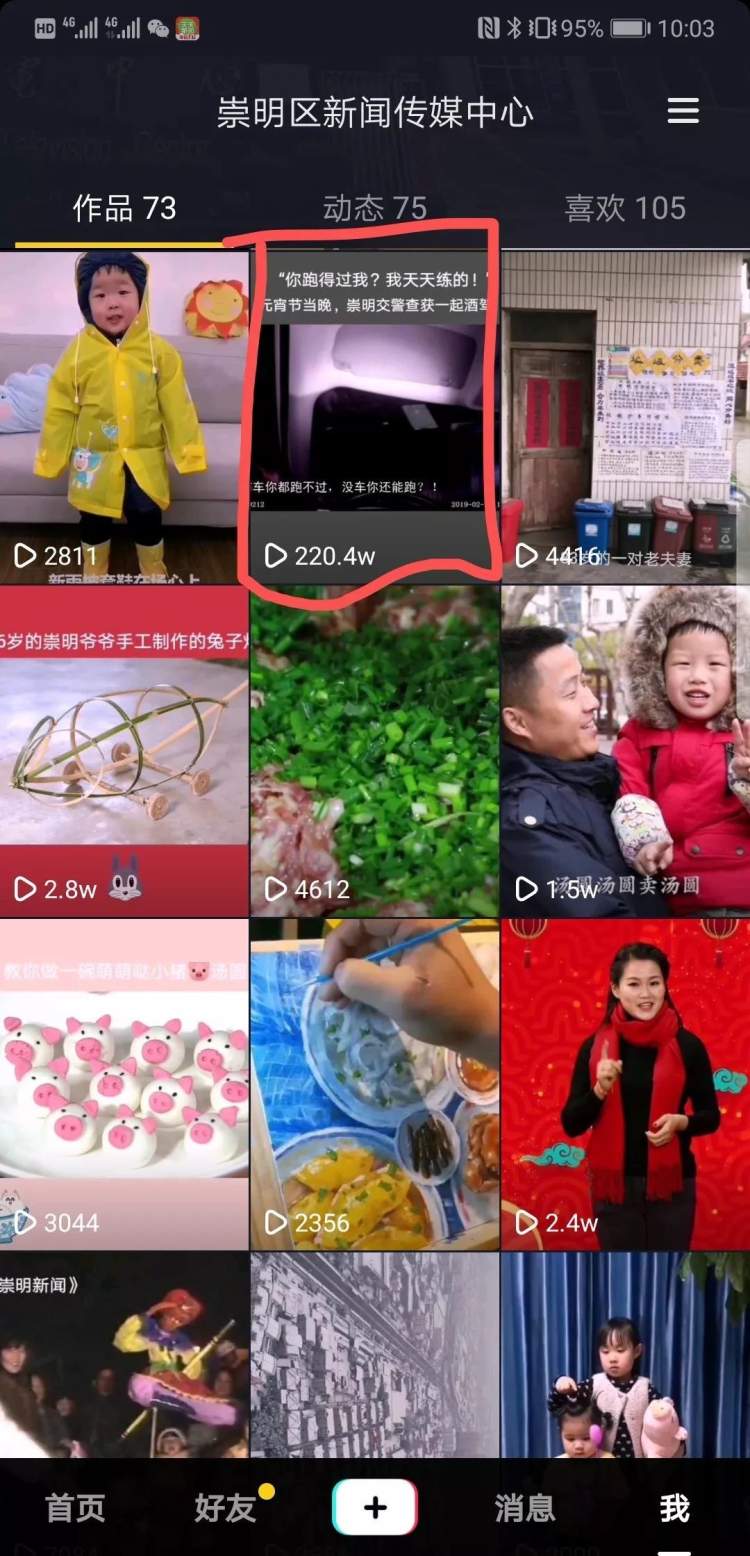The image size is (750, 1556).
Task: Play the video with 220.4w views
Action: 374,415
